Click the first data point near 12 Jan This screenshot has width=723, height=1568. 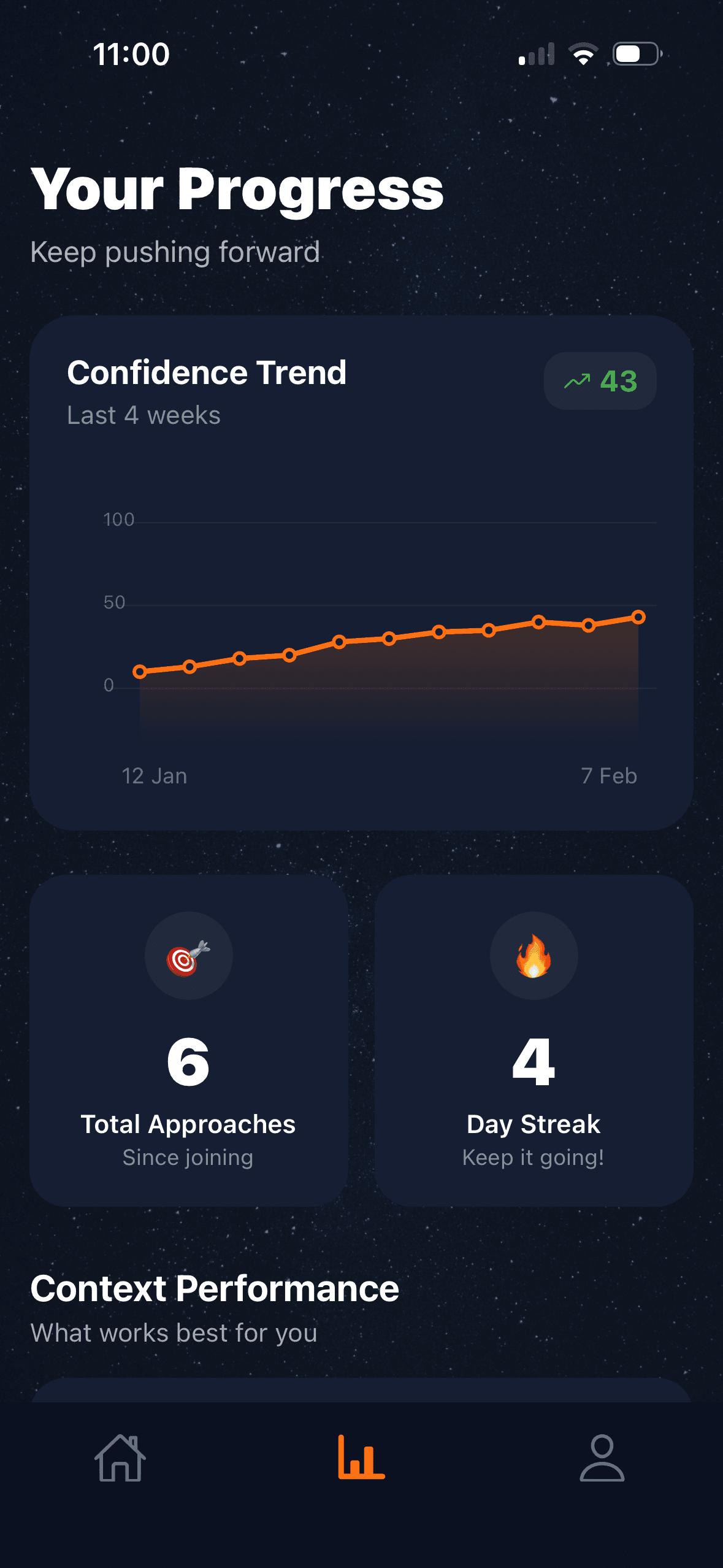139,672
